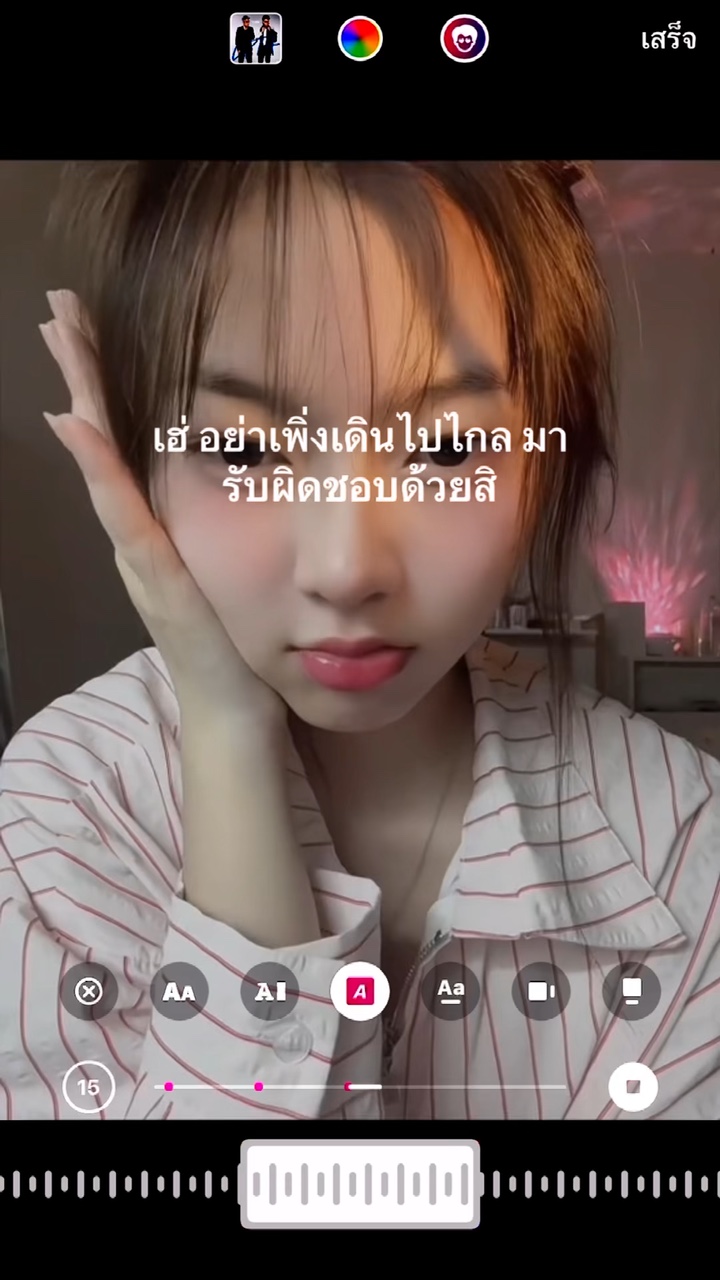Stop the music preview playback
This screenshot has width=720, height=1280.
pos(633,1087)
